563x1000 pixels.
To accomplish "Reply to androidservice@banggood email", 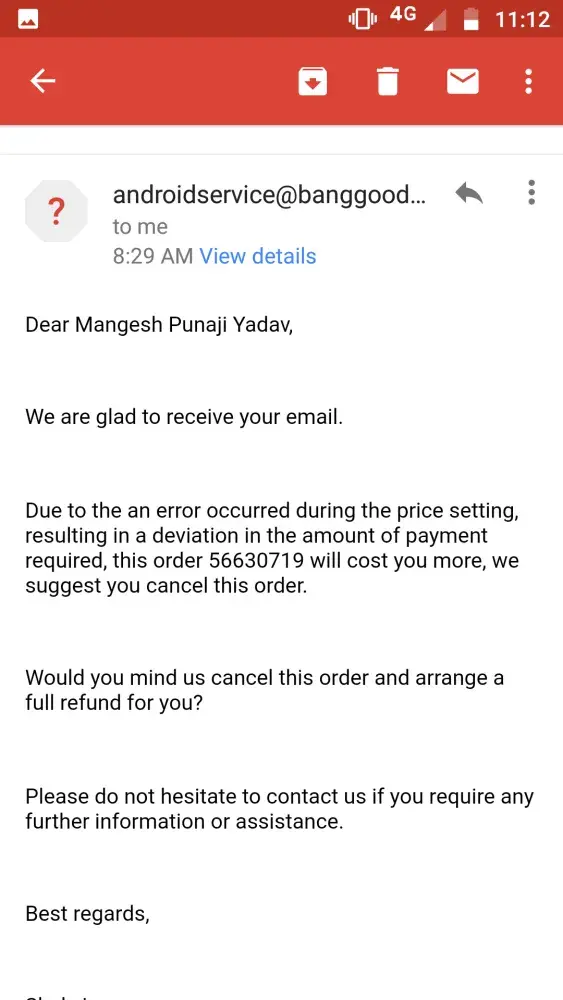I will click(x=469, y=193).
